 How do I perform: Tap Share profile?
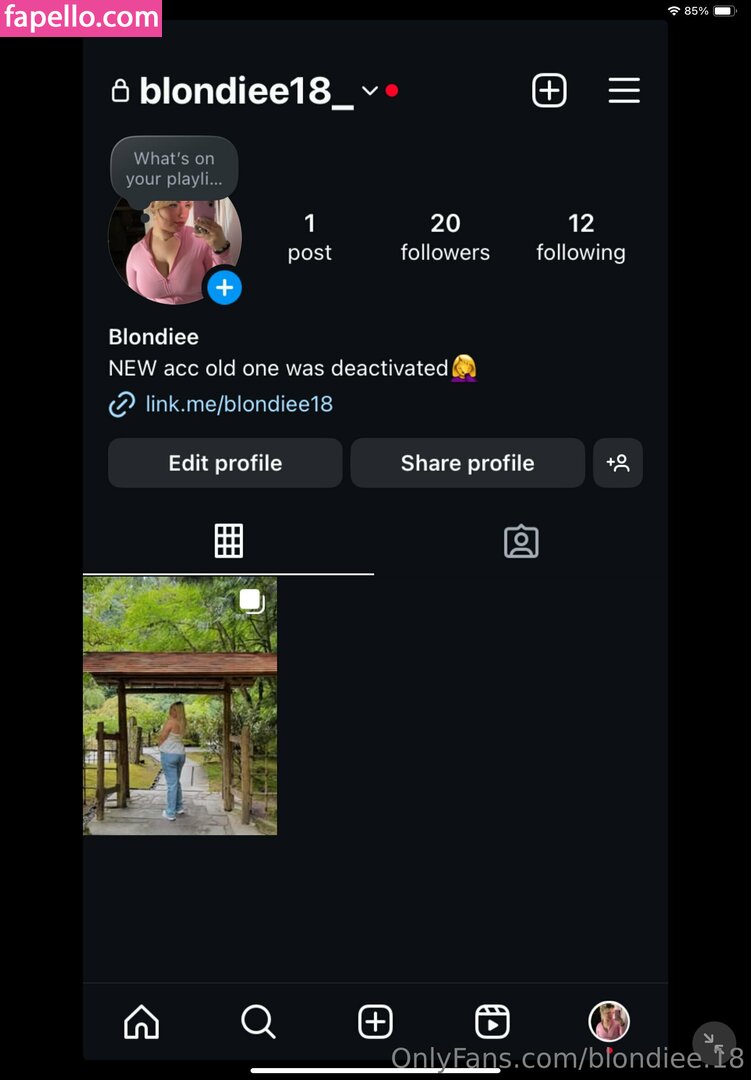(467, 463)
